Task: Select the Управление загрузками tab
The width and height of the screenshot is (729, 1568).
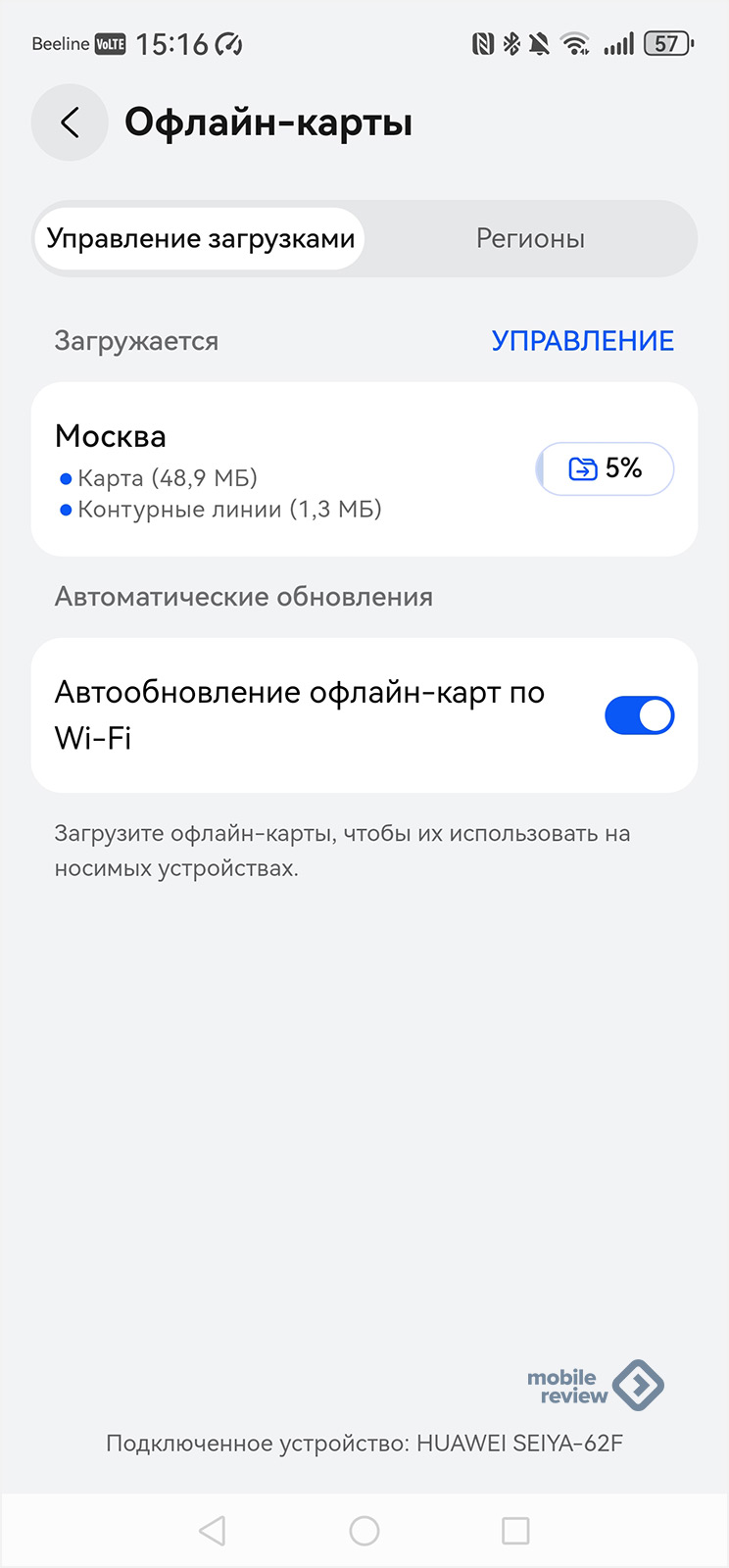Action: (201, 238)
